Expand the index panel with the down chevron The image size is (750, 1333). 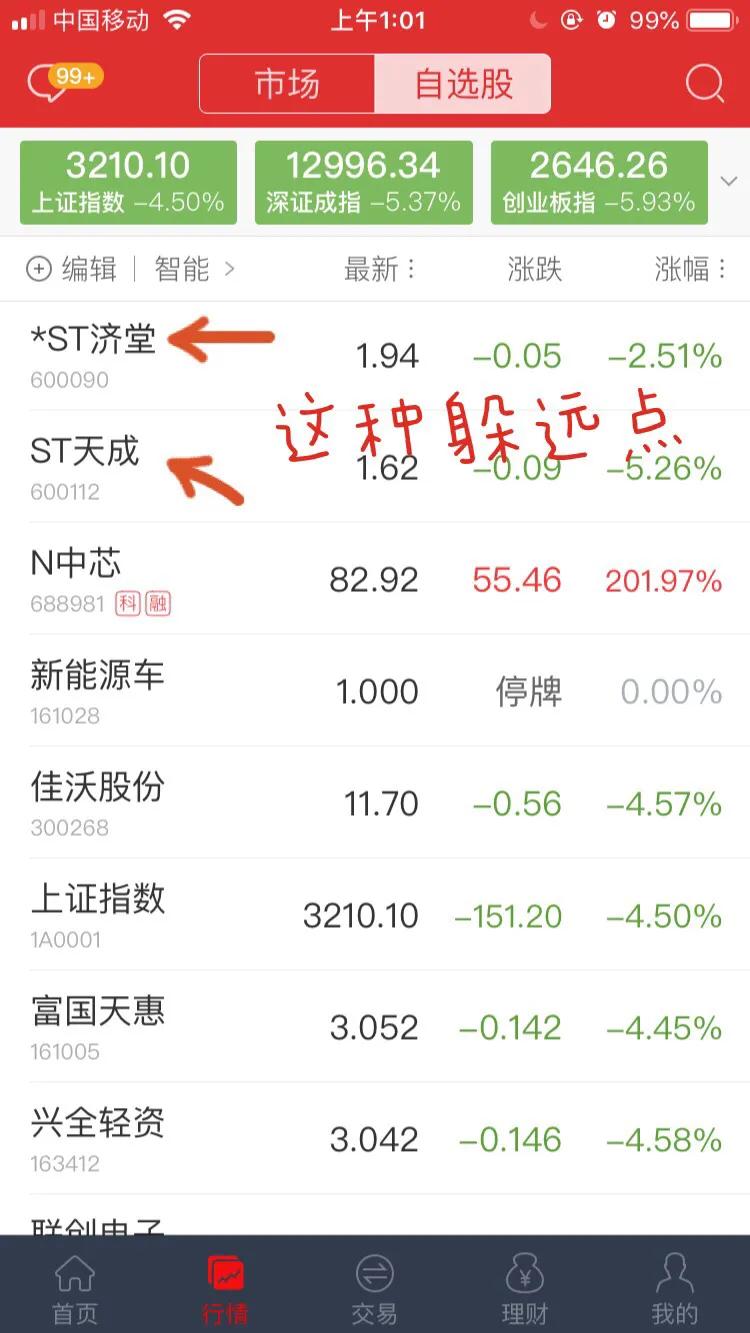coord(729,182)
